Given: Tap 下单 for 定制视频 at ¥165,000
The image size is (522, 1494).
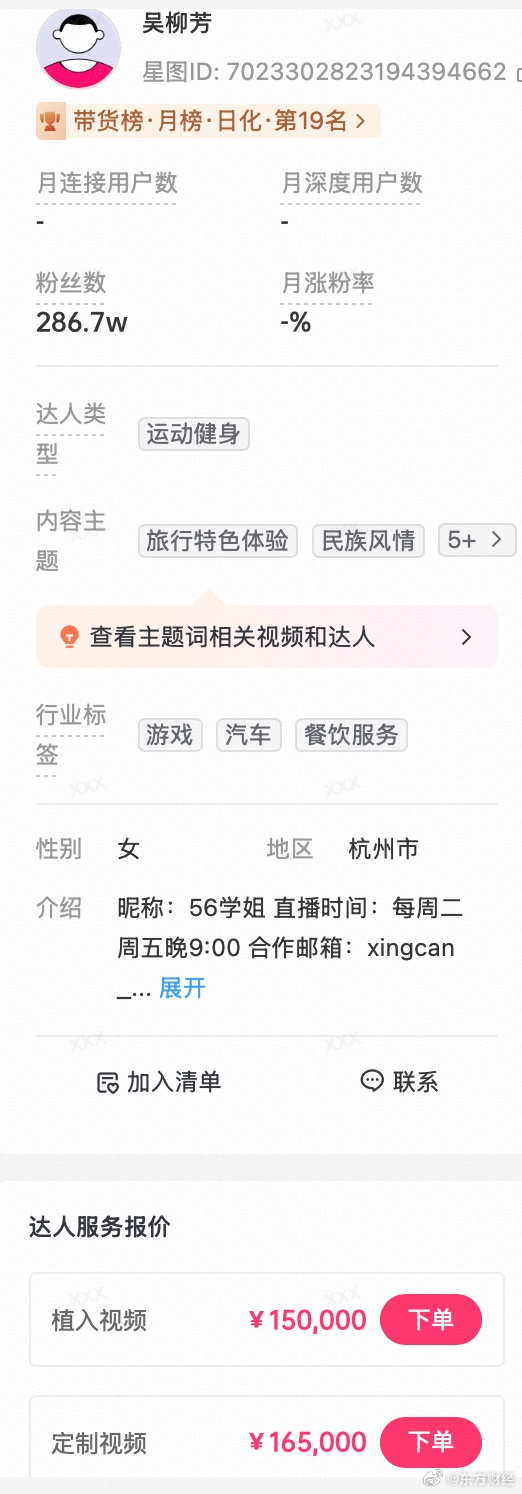Looking at the screenshot, I should tap(431, 1442).
